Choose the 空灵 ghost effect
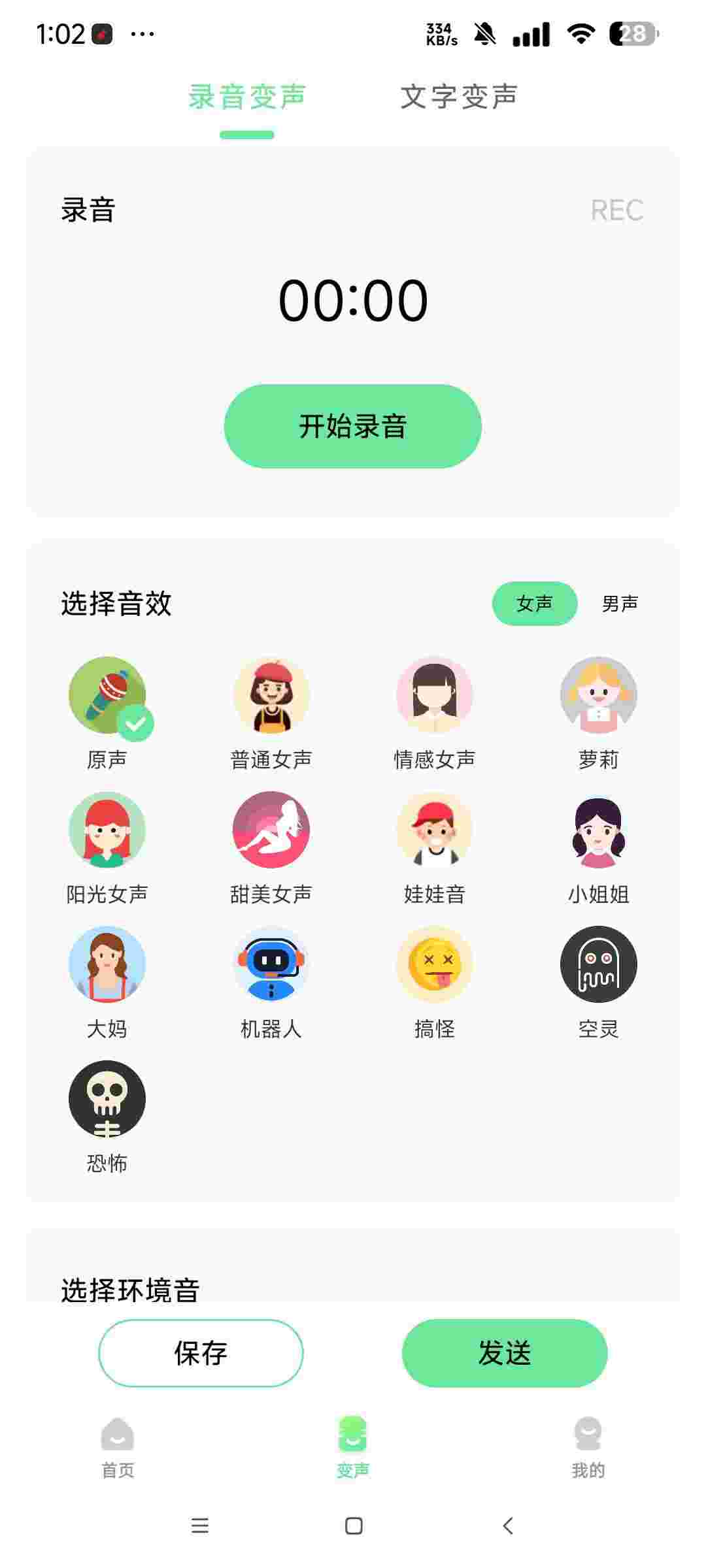This screenshot has height=1568, width=706. (598, 965)
